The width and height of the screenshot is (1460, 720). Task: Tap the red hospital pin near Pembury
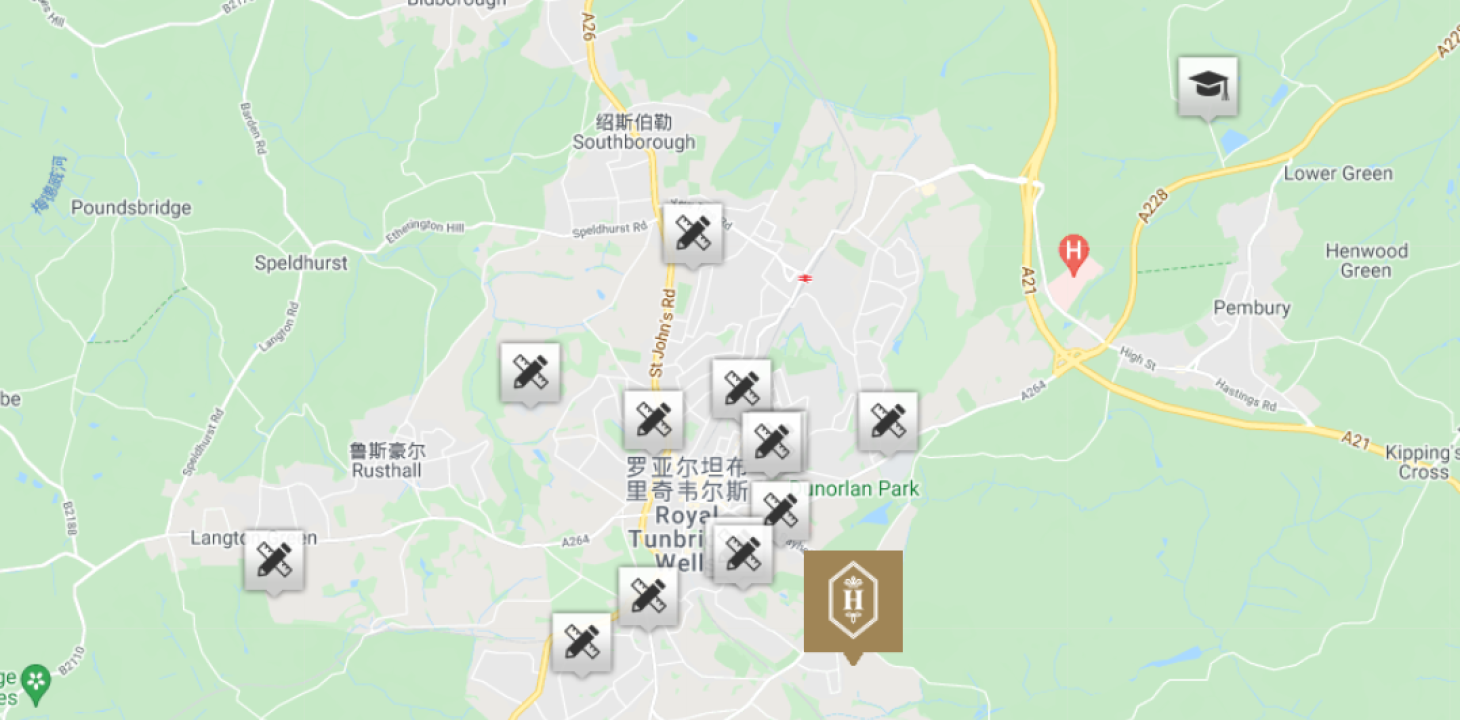coord(1073,252)
